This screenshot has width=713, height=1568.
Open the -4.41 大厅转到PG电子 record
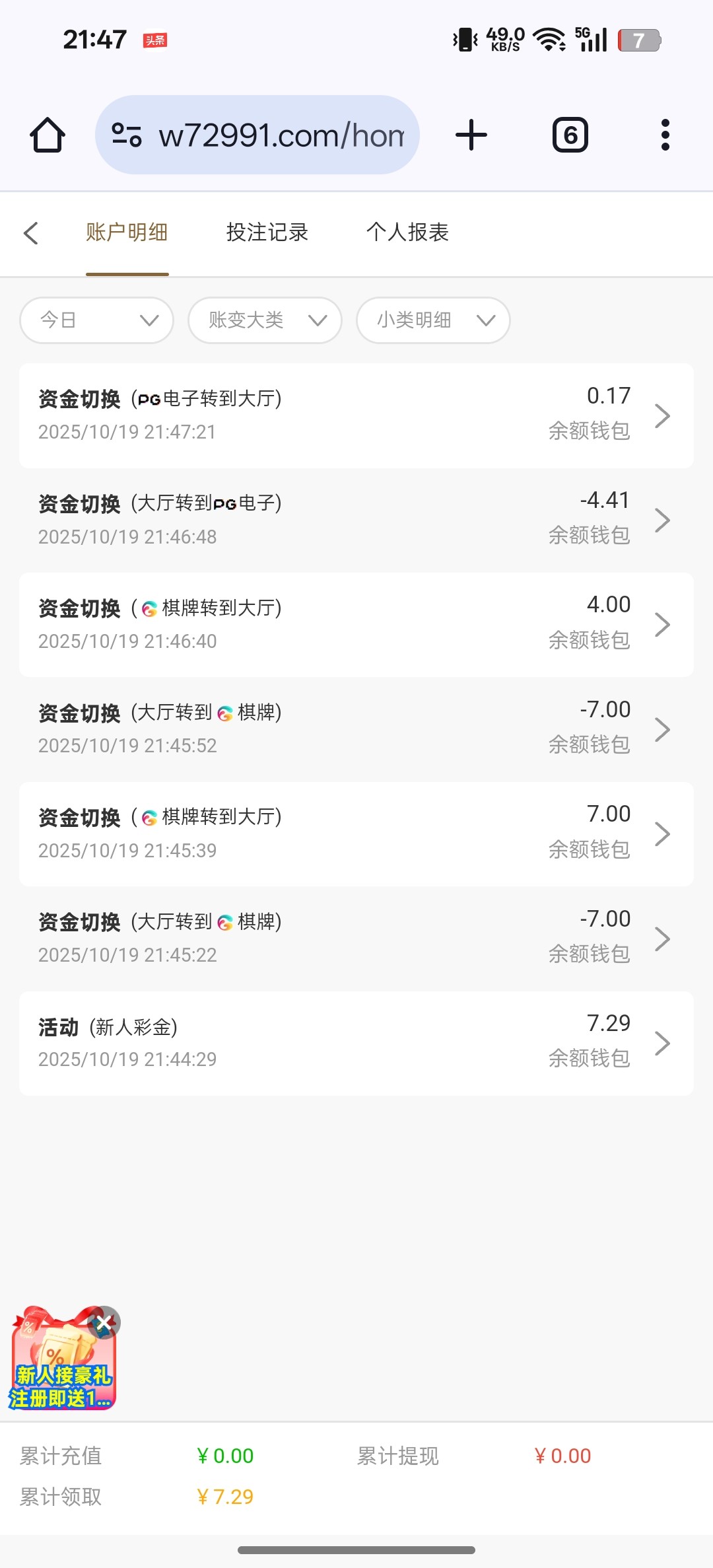(356, 520)
